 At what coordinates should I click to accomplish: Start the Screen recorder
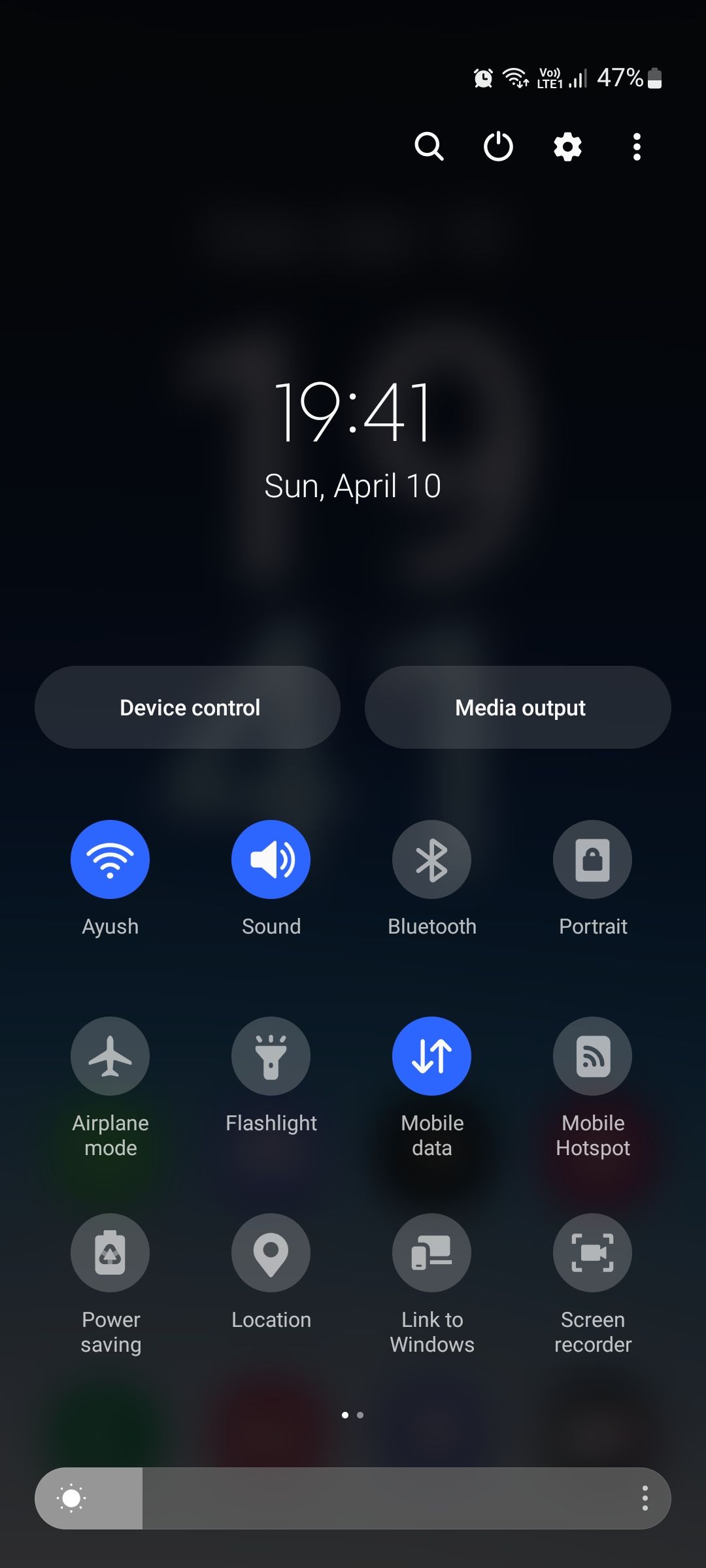(592, 1252)
